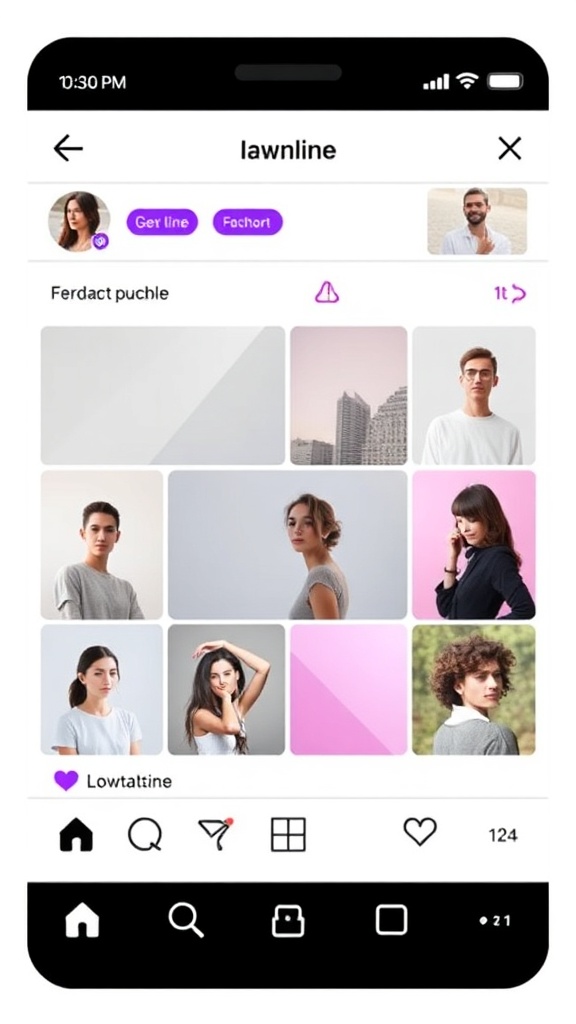Go home via the black bottom bar
Screen dimensions: 576x1024
(x=82, y=920)
